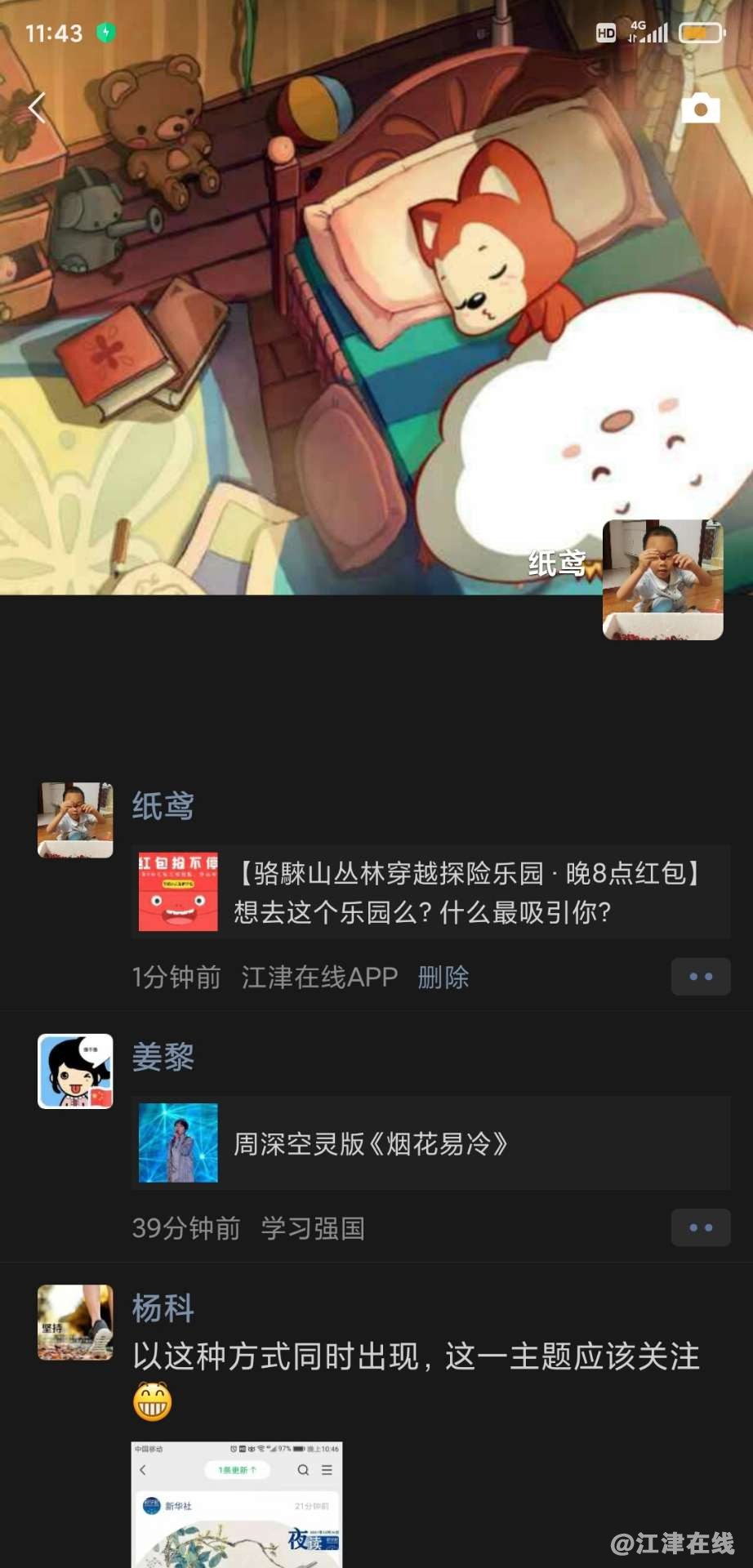Open like/comment menu on 姜黎's post
The image size is (753, 1568).
700,1227
